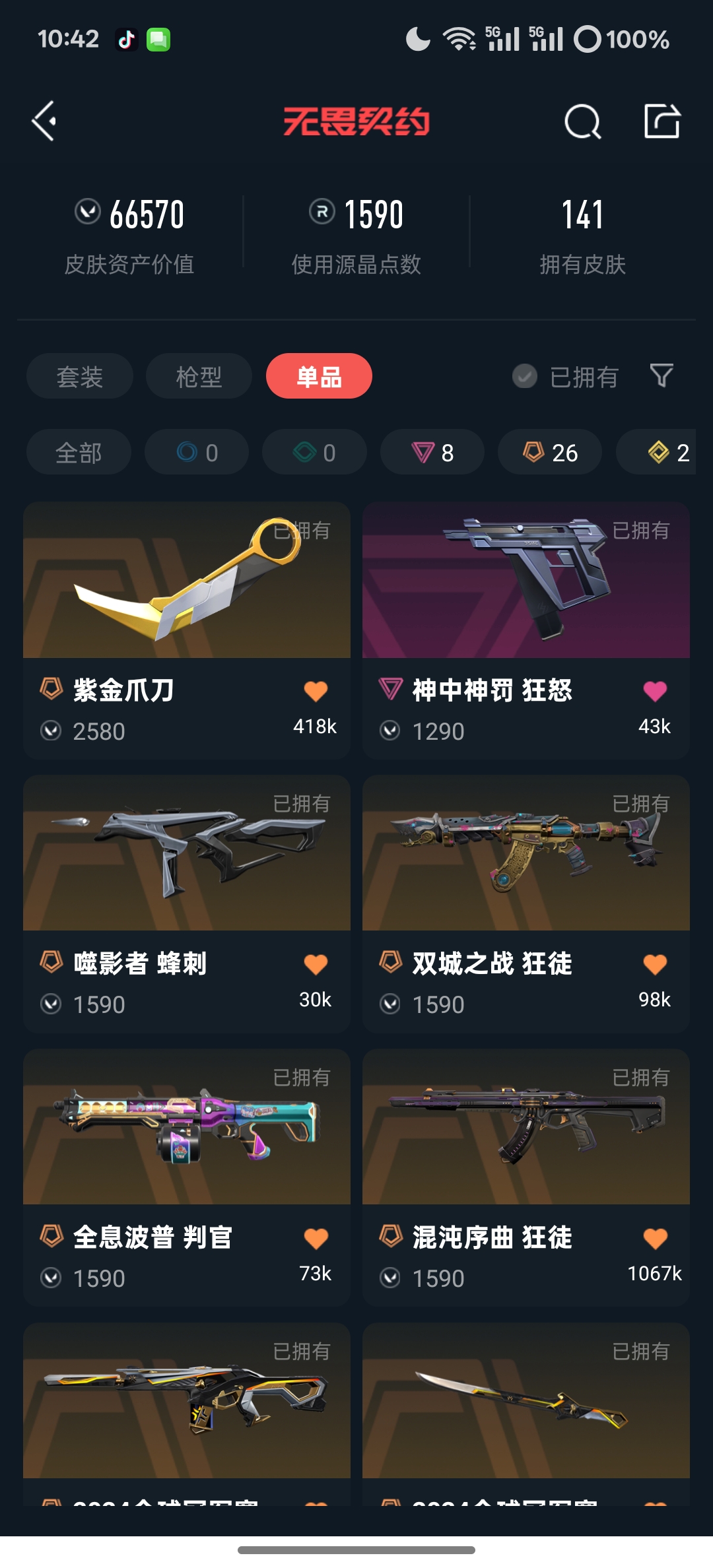Switch to the 套装 tab
The width and height of the screenshot is (713, 1568).
[79, 377]
